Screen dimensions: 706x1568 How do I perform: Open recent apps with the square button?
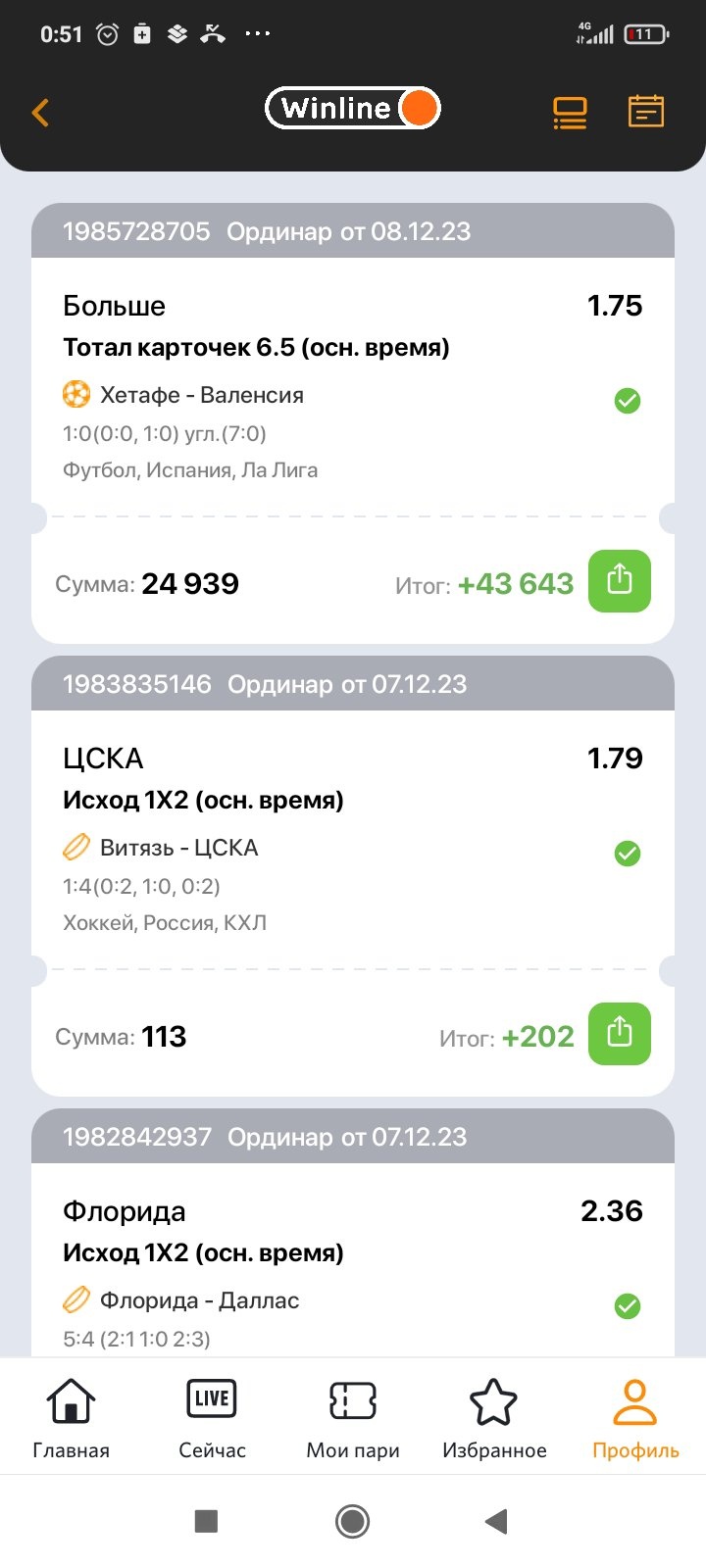(206, 1521)
